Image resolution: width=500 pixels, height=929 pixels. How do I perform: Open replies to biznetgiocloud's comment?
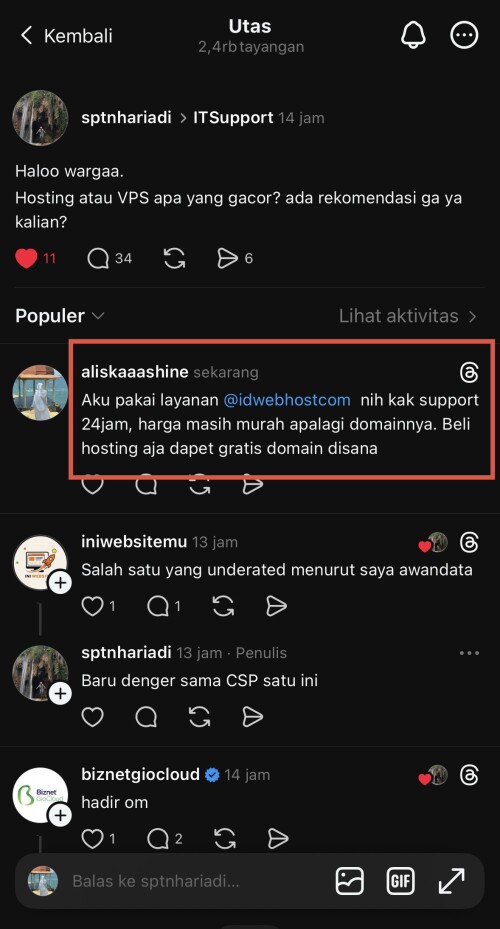[158, 838]
